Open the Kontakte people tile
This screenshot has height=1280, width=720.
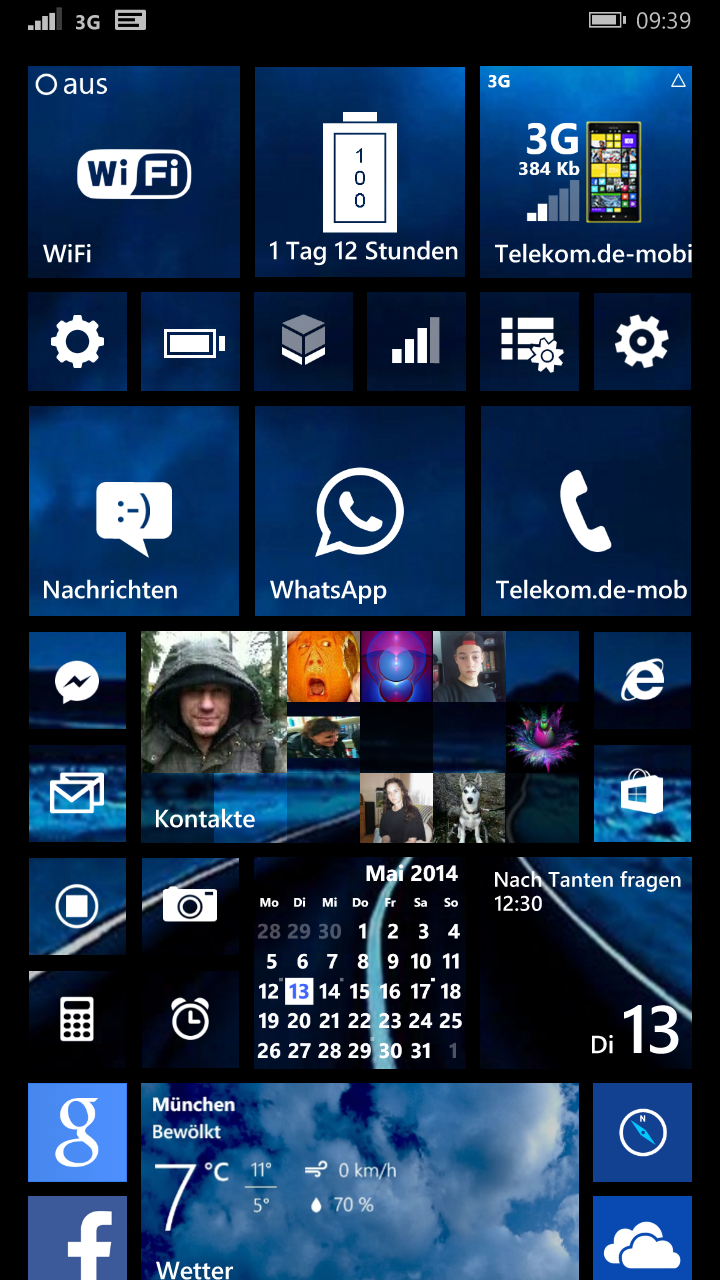[x=360, y=737]
